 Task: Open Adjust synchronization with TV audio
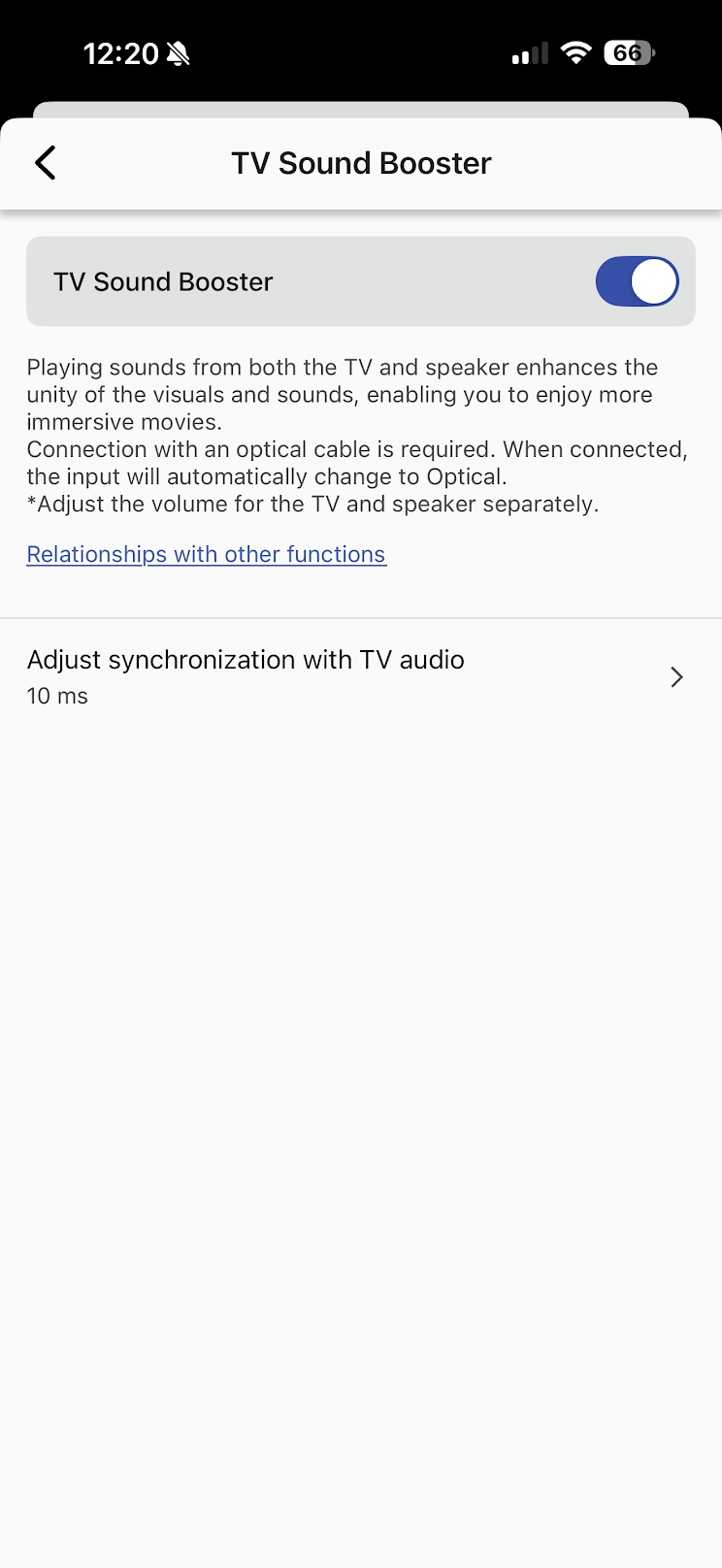[x=360, y=676]
